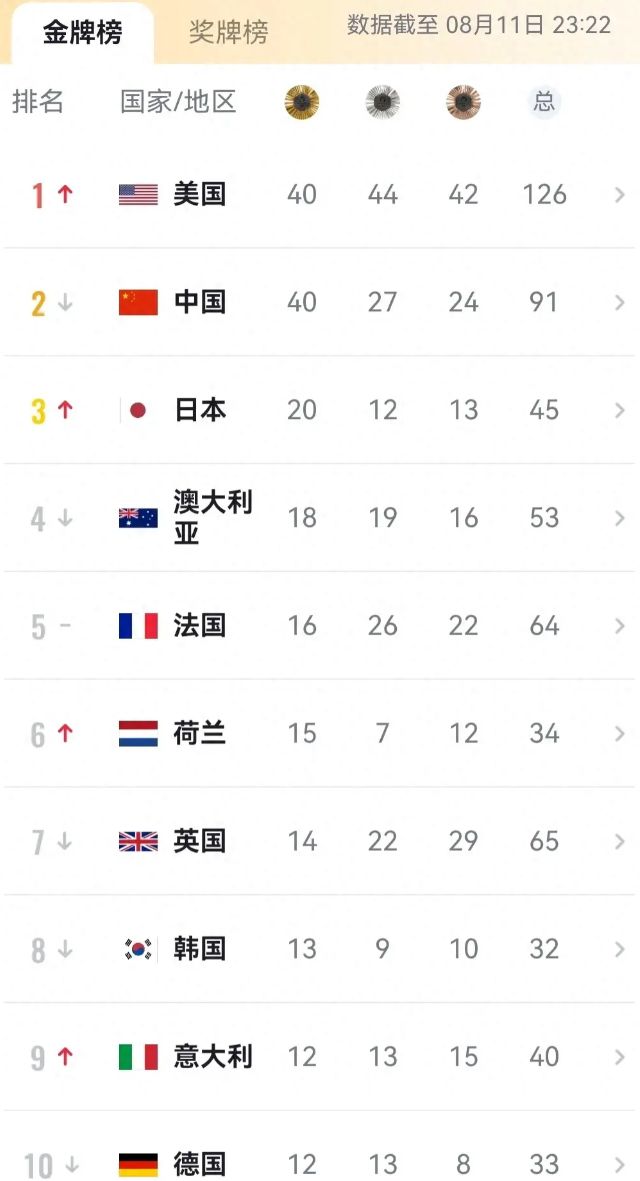Image resolution: width=640 pixels, height=1181 pixels.
Task: View 法国 medal details
Action: (320, 626)
